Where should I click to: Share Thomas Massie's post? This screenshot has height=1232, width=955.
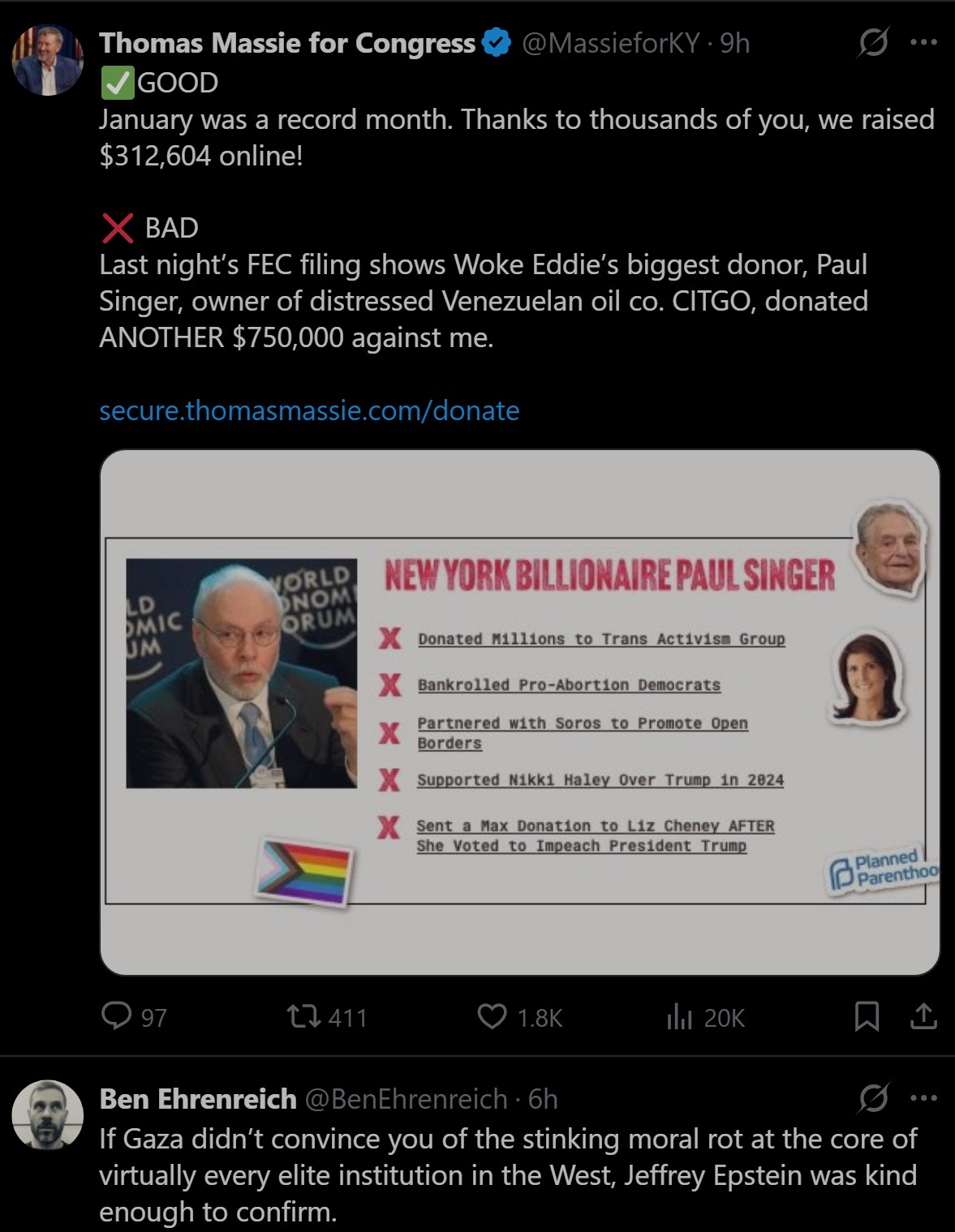[x=923, y=1015]
